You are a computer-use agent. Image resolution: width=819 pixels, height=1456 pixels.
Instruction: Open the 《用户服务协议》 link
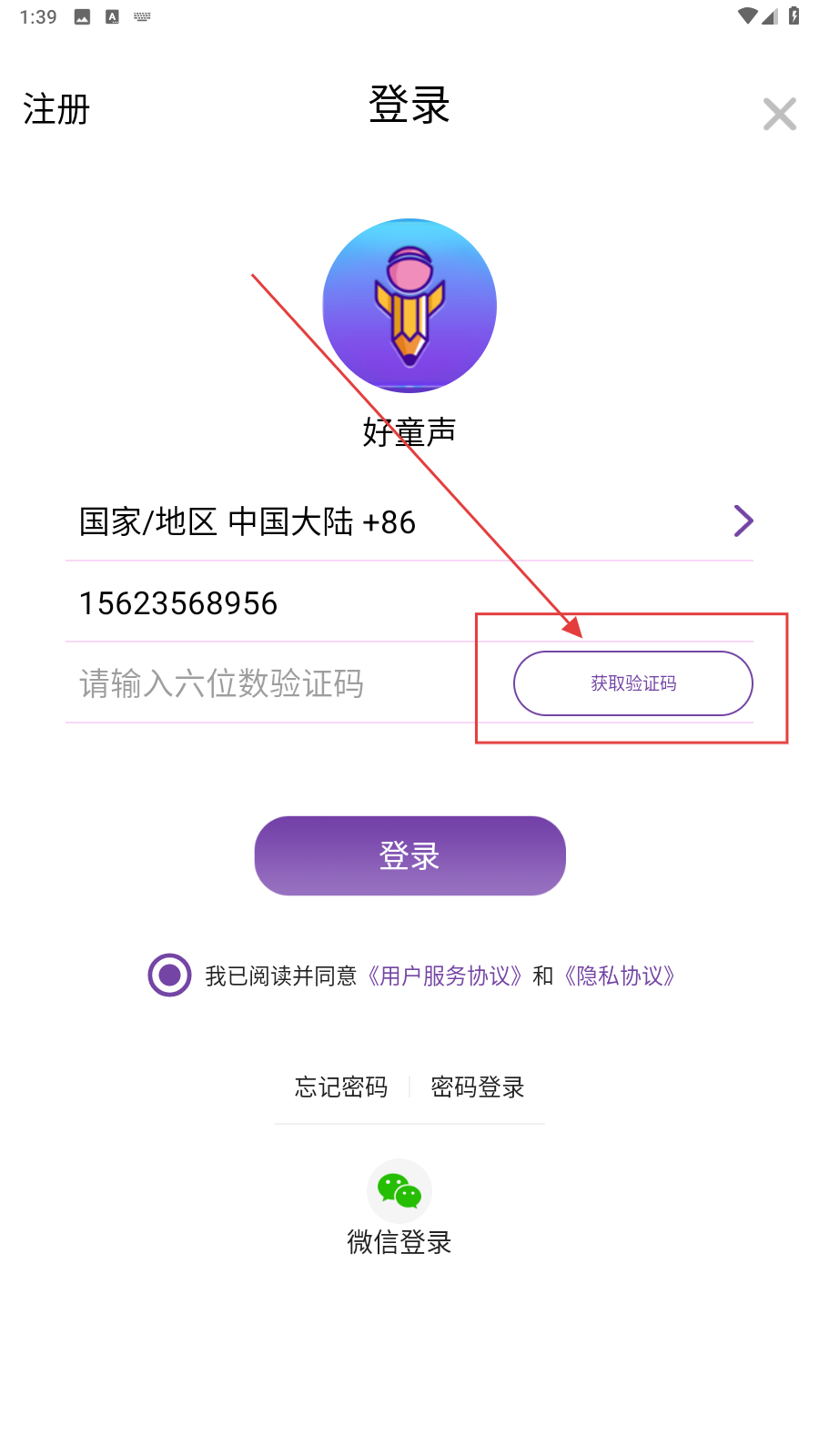click(446, 976)
